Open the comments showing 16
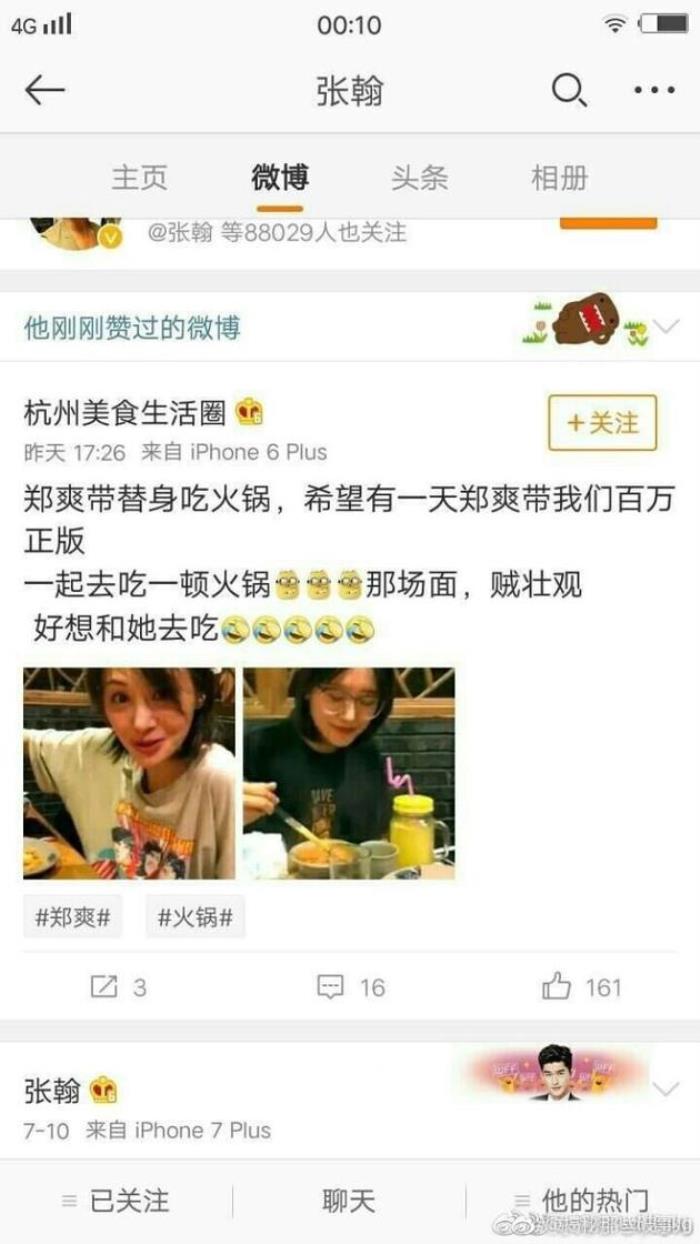This screenshot has width=700, height=1244. (351, 987)
